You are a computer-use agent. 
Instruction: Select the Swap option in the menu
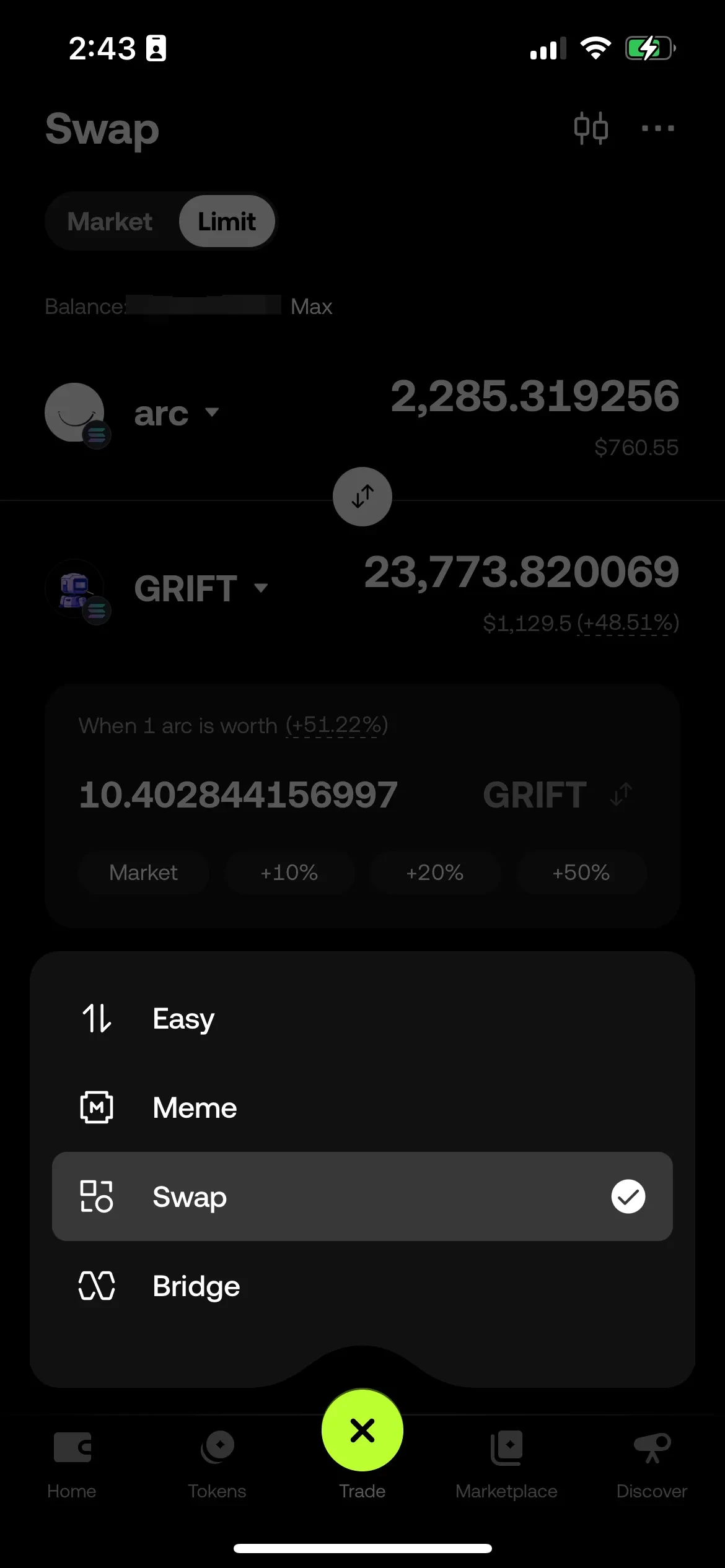(x=362, y=1196)
